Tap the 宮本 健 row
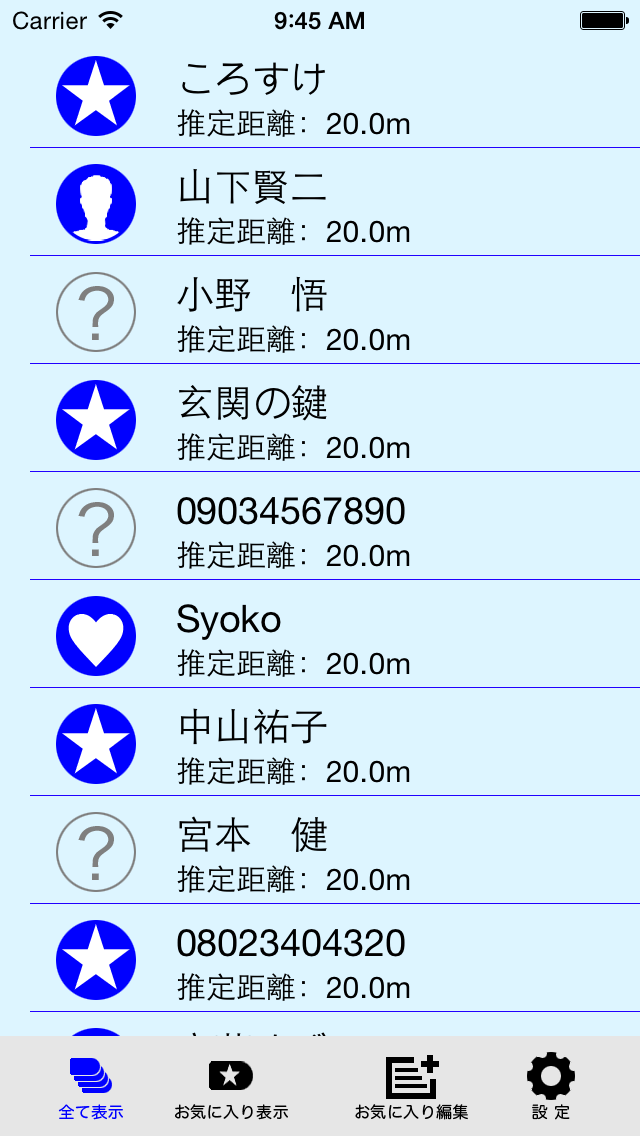 point(320,850)
